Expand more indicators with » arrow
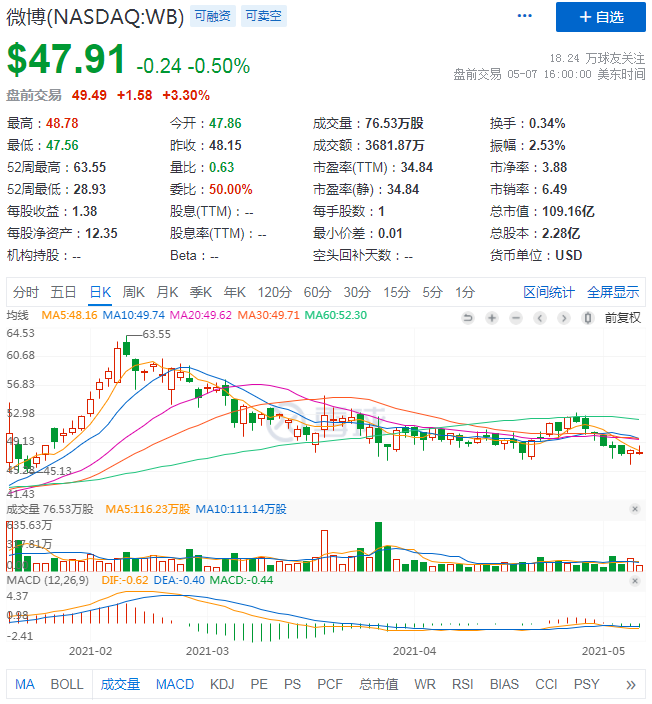Screen dimensions: 652x704 pyautogui.click(x=630, y=684)
